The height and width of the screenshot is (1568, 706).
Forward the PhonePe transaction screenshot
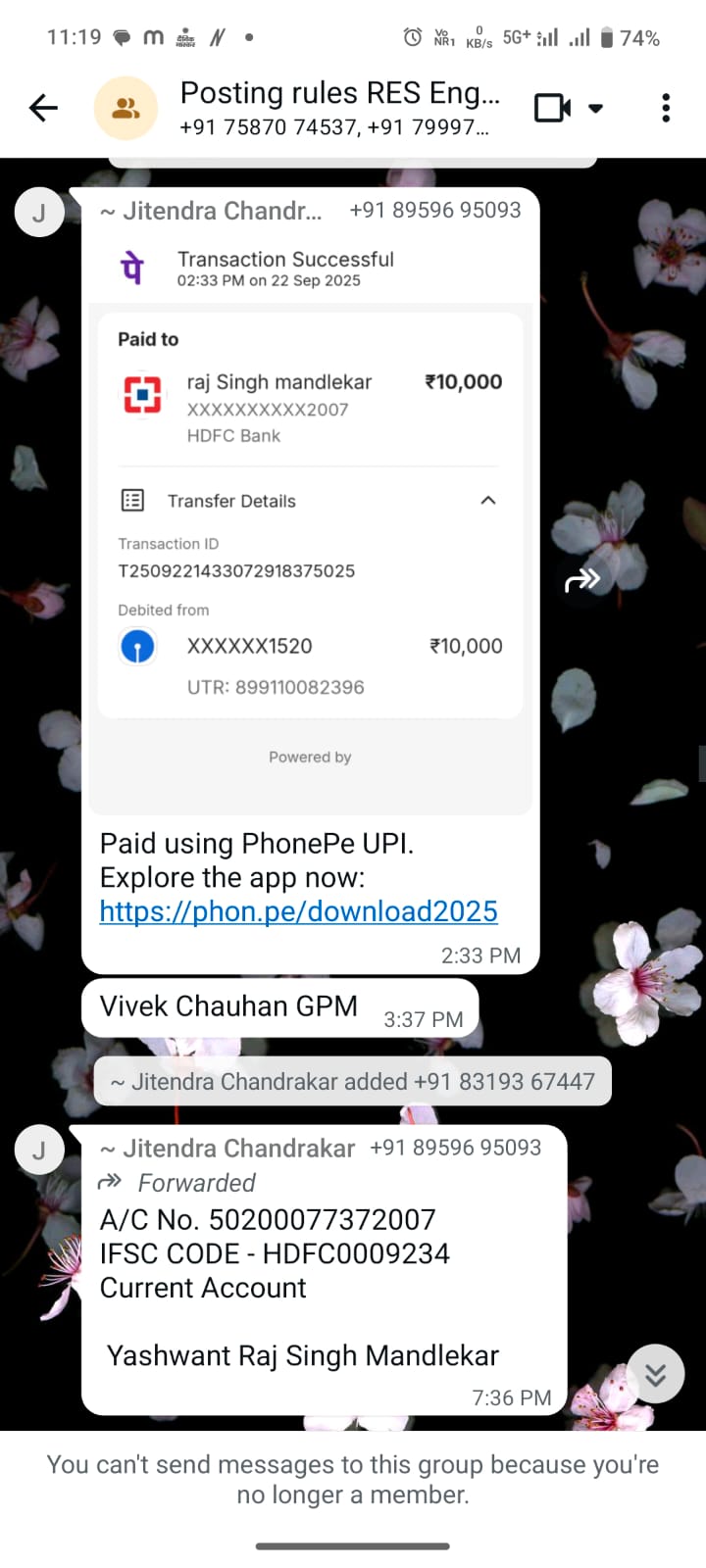tap(582, 581)
